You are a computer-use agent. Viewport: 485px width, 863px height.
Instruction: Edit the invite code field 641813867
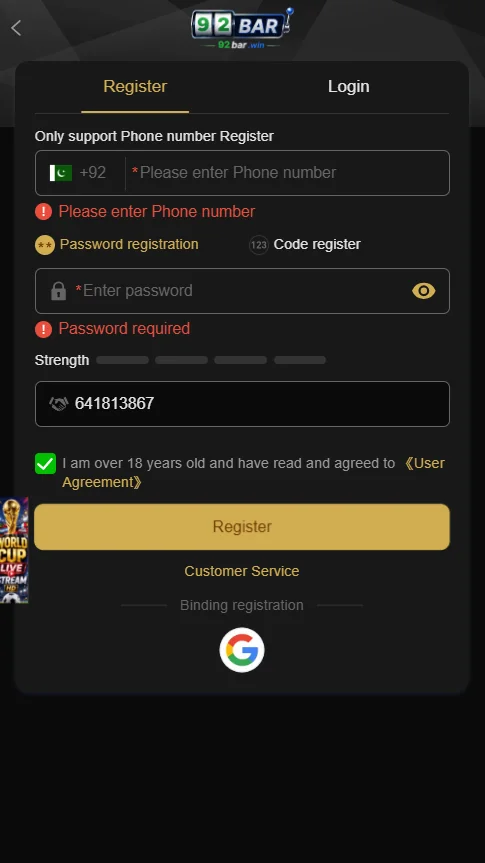point(242,404)
